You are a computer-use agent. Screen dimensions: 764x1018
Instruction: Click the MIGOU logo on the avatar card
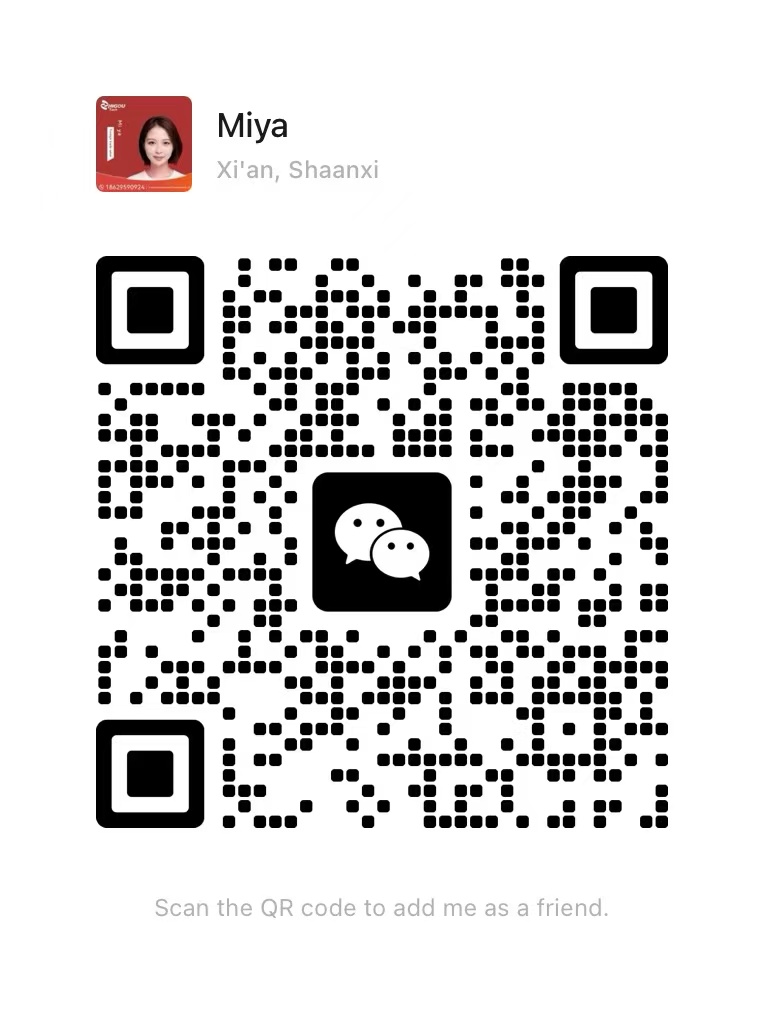113,105
